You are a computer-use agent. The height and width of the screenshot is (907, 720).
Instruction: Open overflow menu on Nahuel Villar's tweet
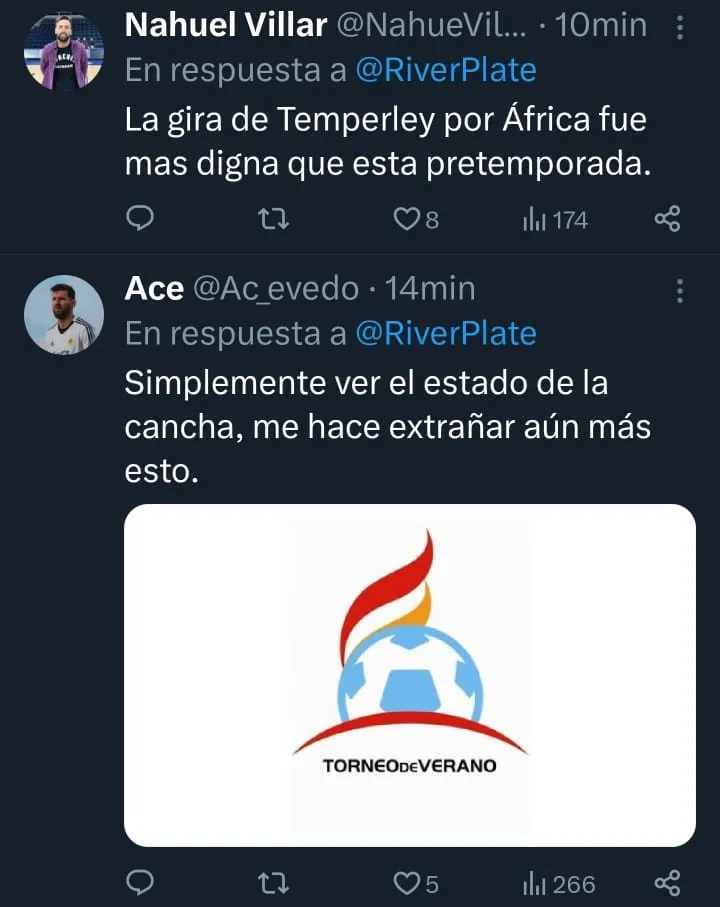click(680, 27)
